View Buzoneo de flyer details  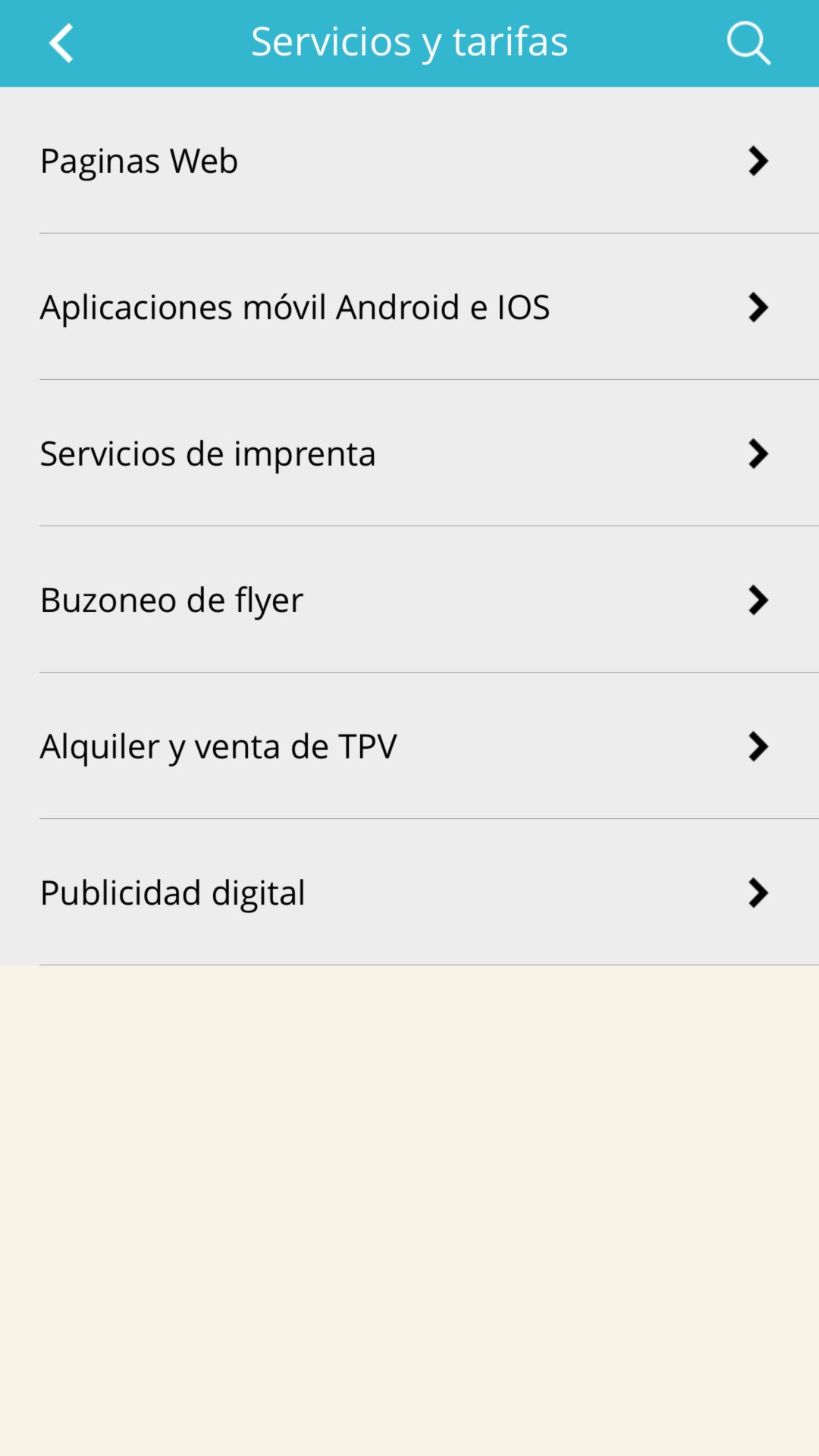pyautogui.click(x=409, y=599)
